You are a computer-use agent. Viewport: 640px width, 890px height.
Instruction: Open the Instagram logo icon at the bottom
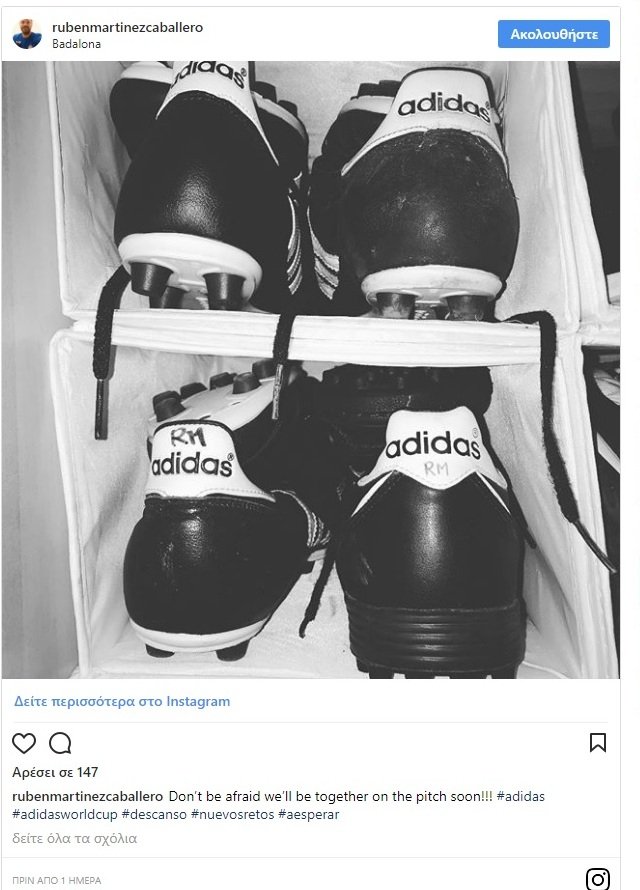coord(597,879)
